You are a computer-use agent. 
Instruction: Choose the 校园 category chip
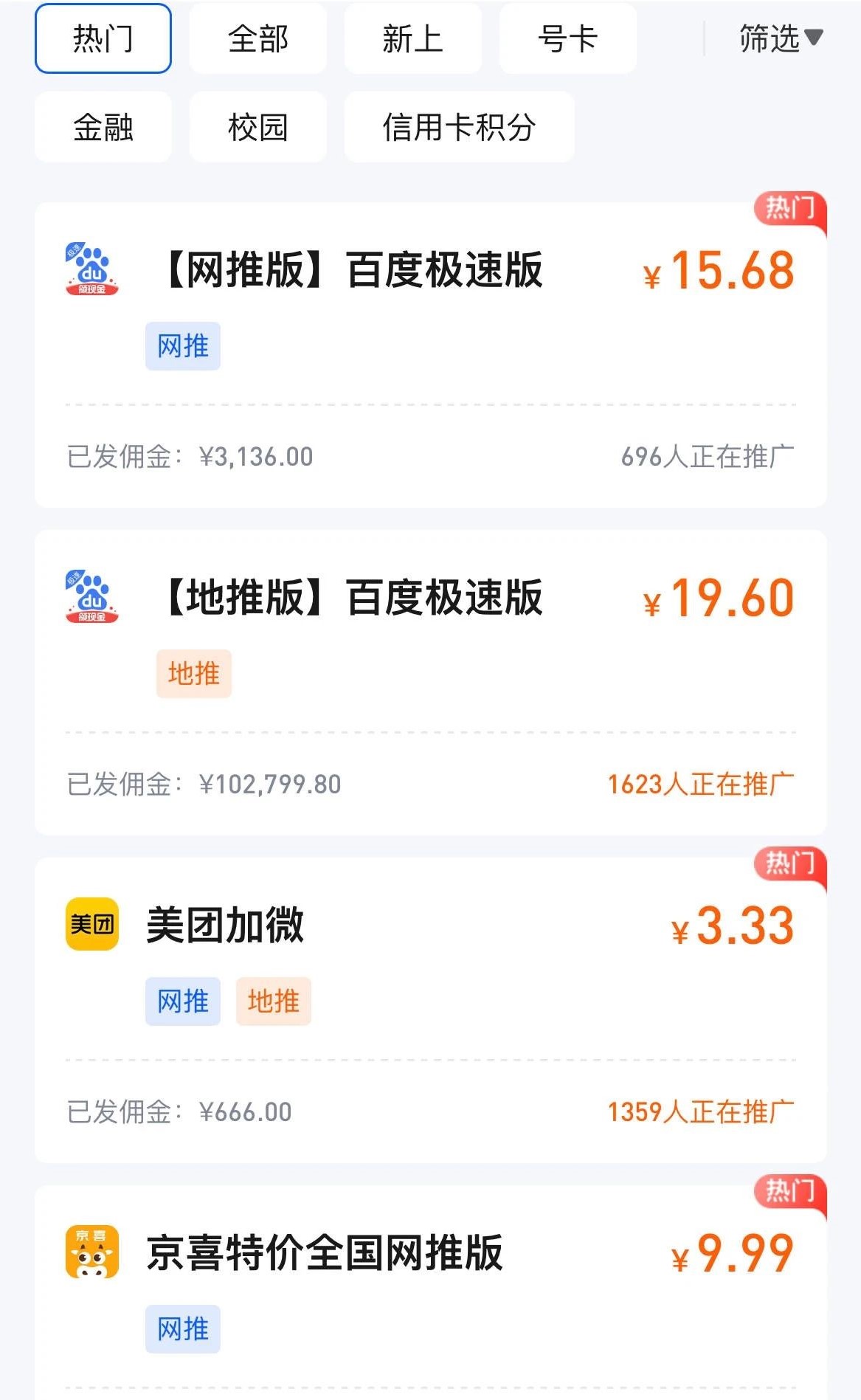point(258,127)
